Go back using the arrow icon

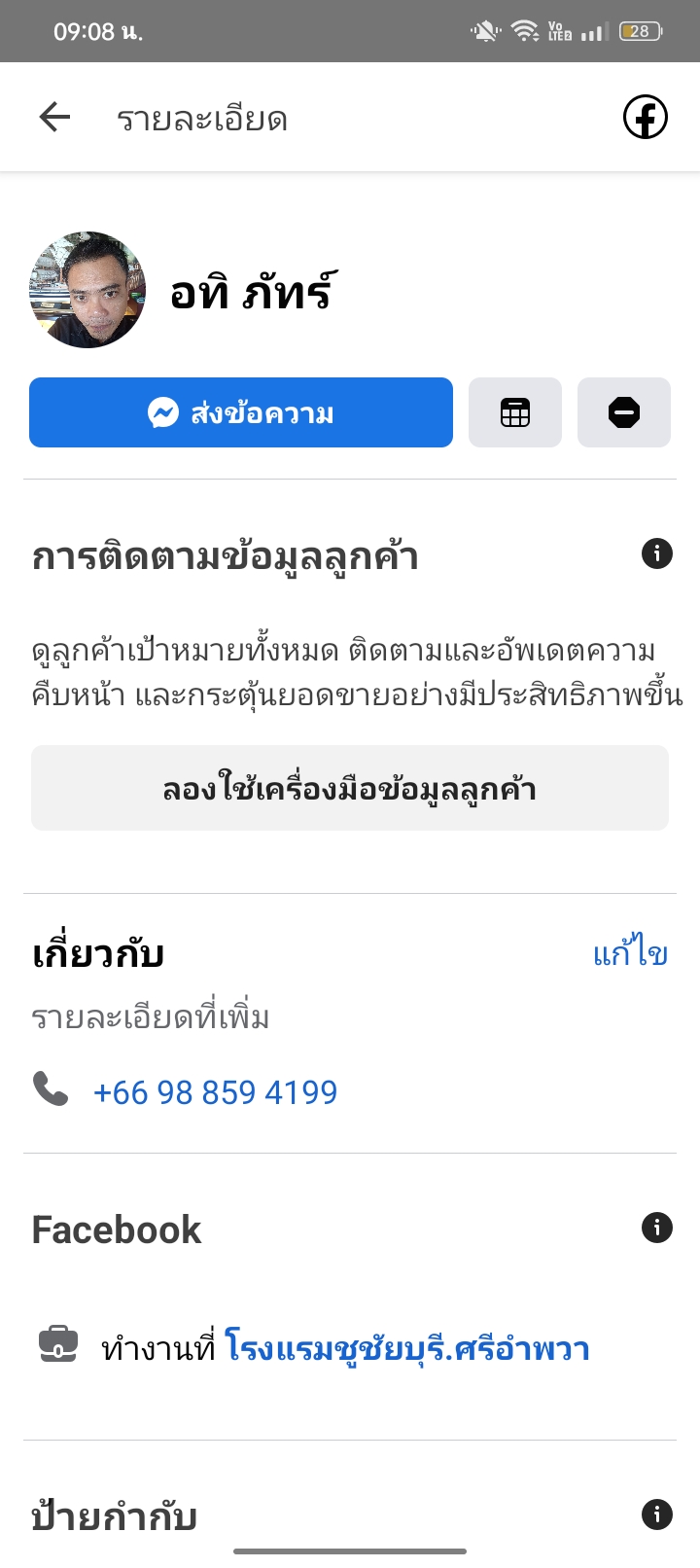pyautogui.click(x=54, y=118)
